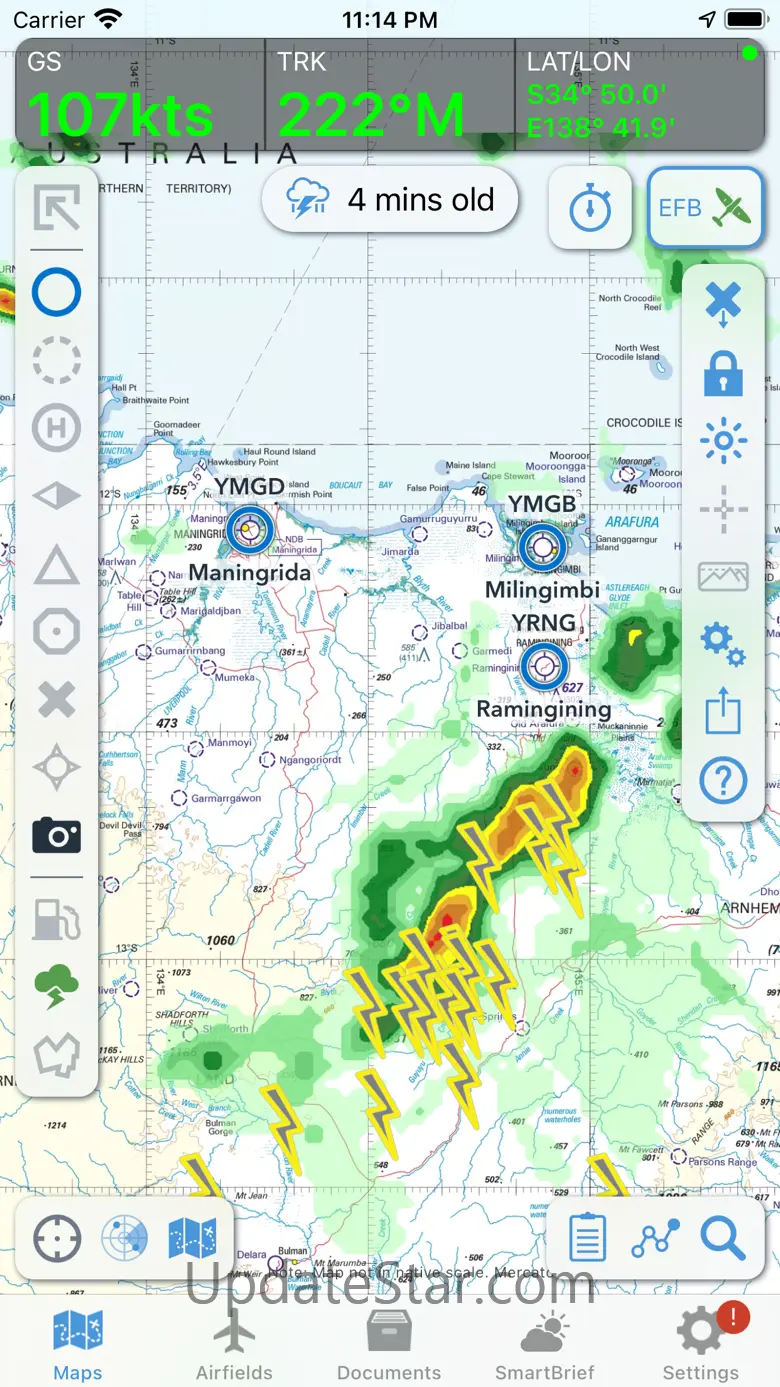
Task: Search the map with the magnifier
Action: [x=722, y=1240]
